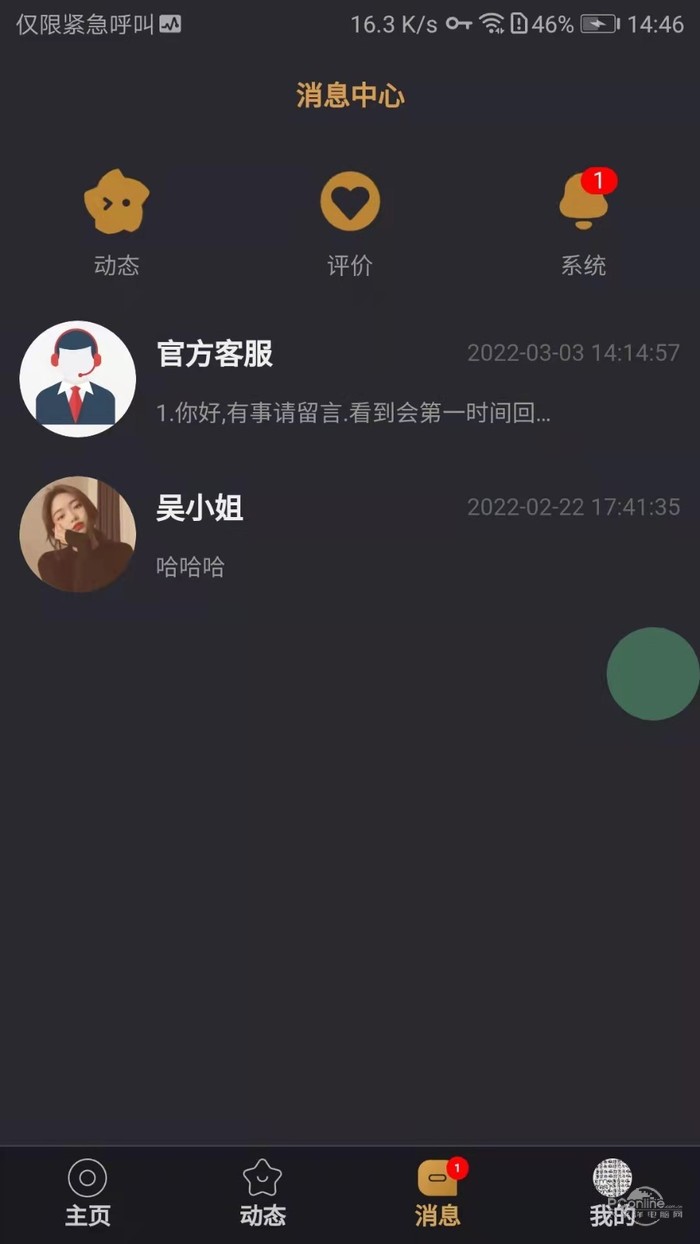Open the conversation with 吴小姐
700x1244 pixels.
[x=350, y=534]
